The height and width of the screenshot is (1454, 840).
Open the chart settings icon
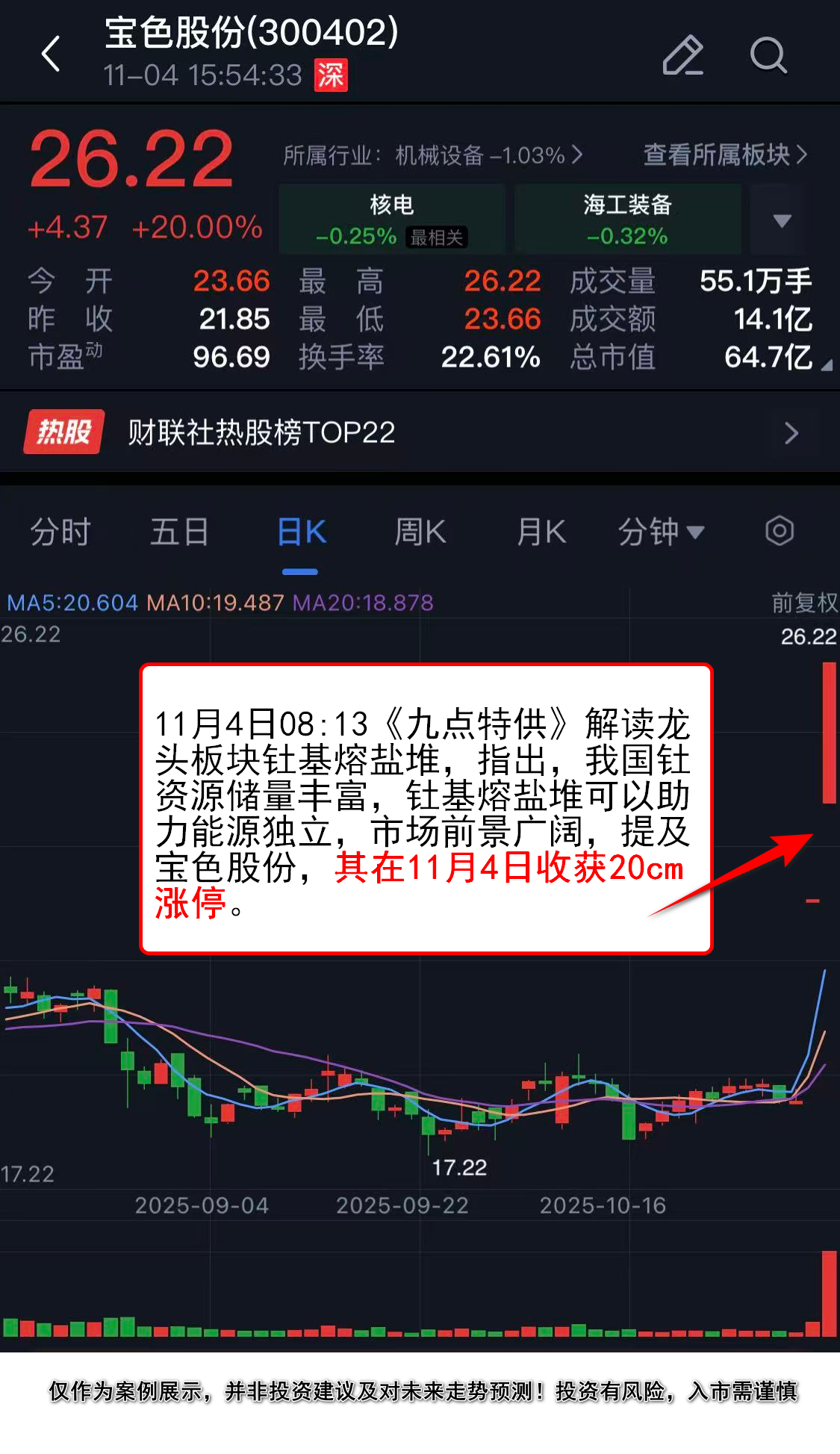[x=780, y=532]
